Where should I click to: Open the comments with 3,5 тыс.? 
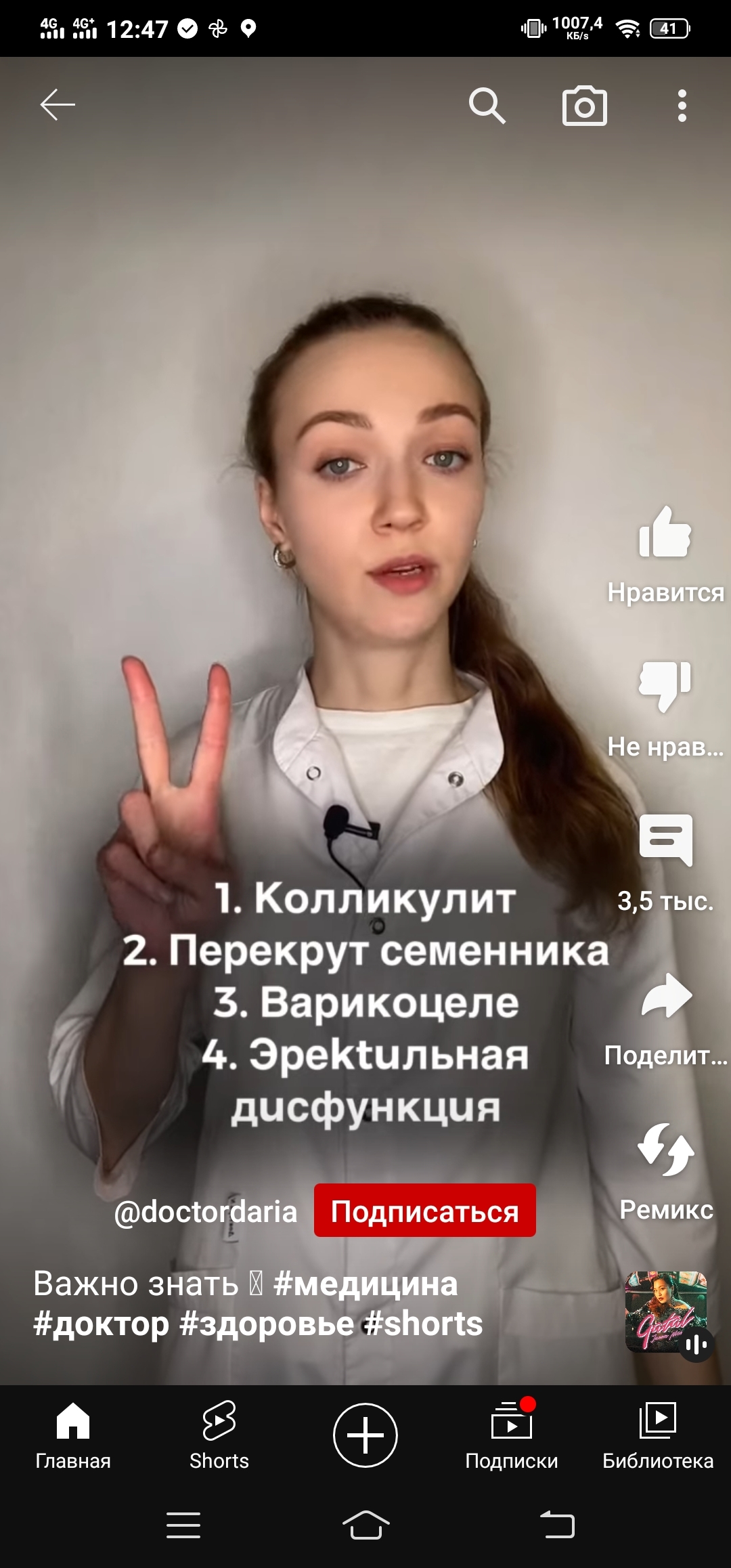point(665,841)
